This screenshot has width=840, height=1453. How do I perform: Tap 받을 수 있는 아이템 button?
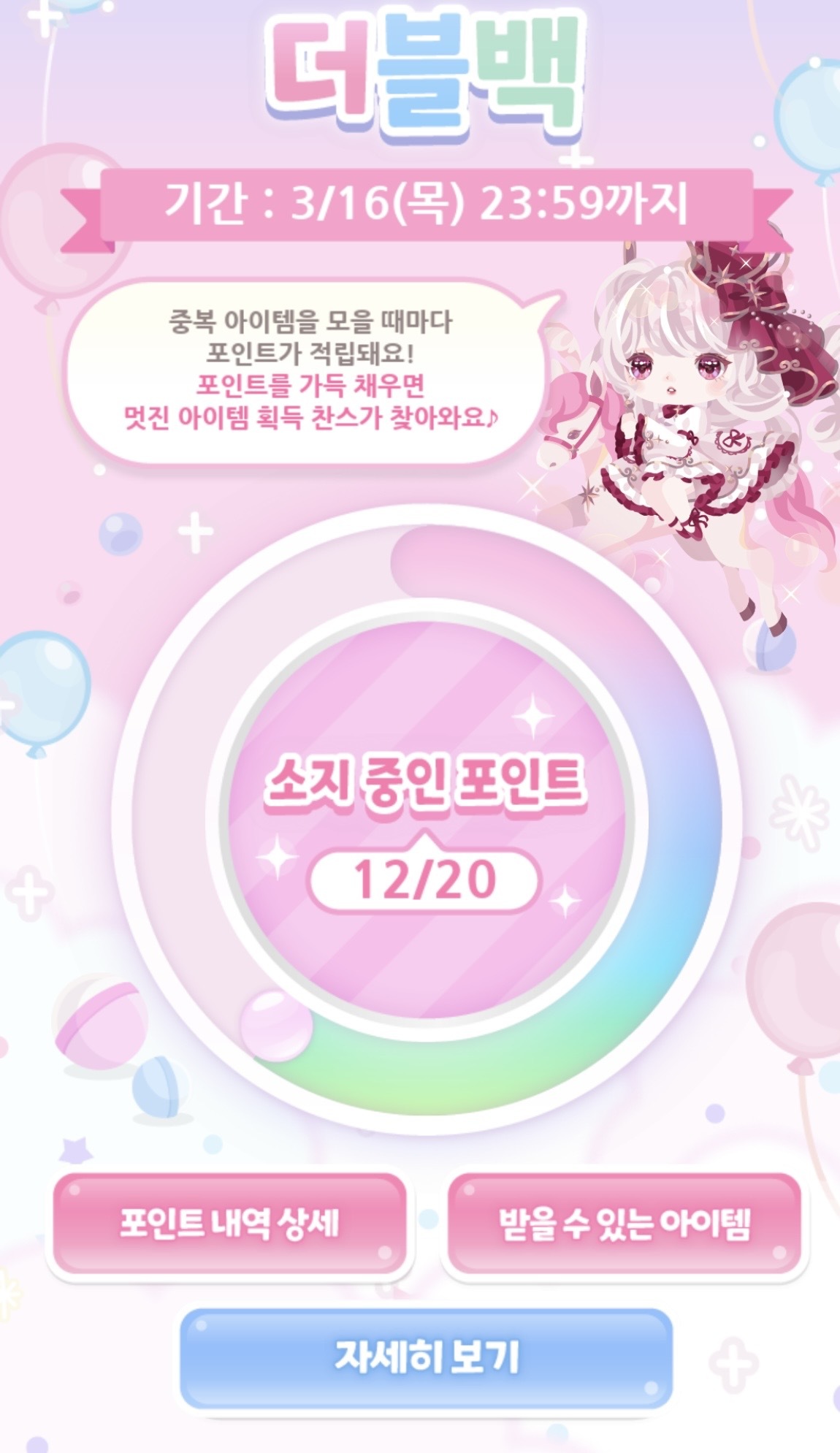click(625, 1224)
